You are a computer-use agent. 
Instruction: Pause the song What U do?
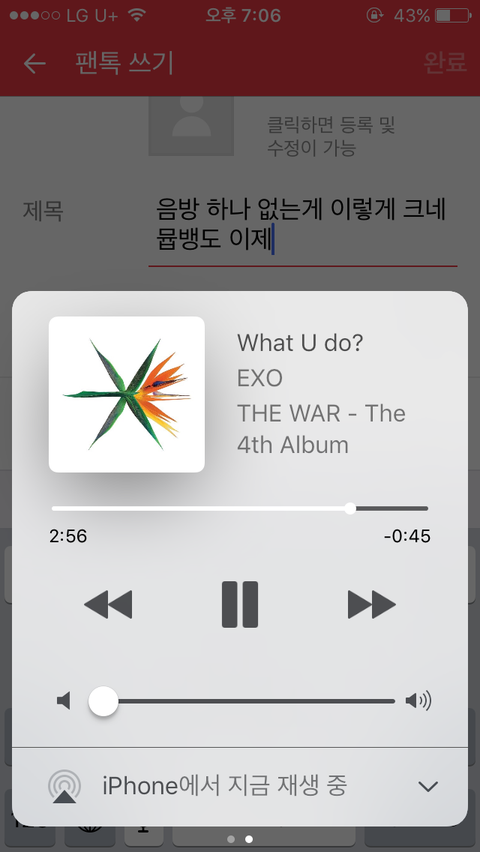(240, 604)
